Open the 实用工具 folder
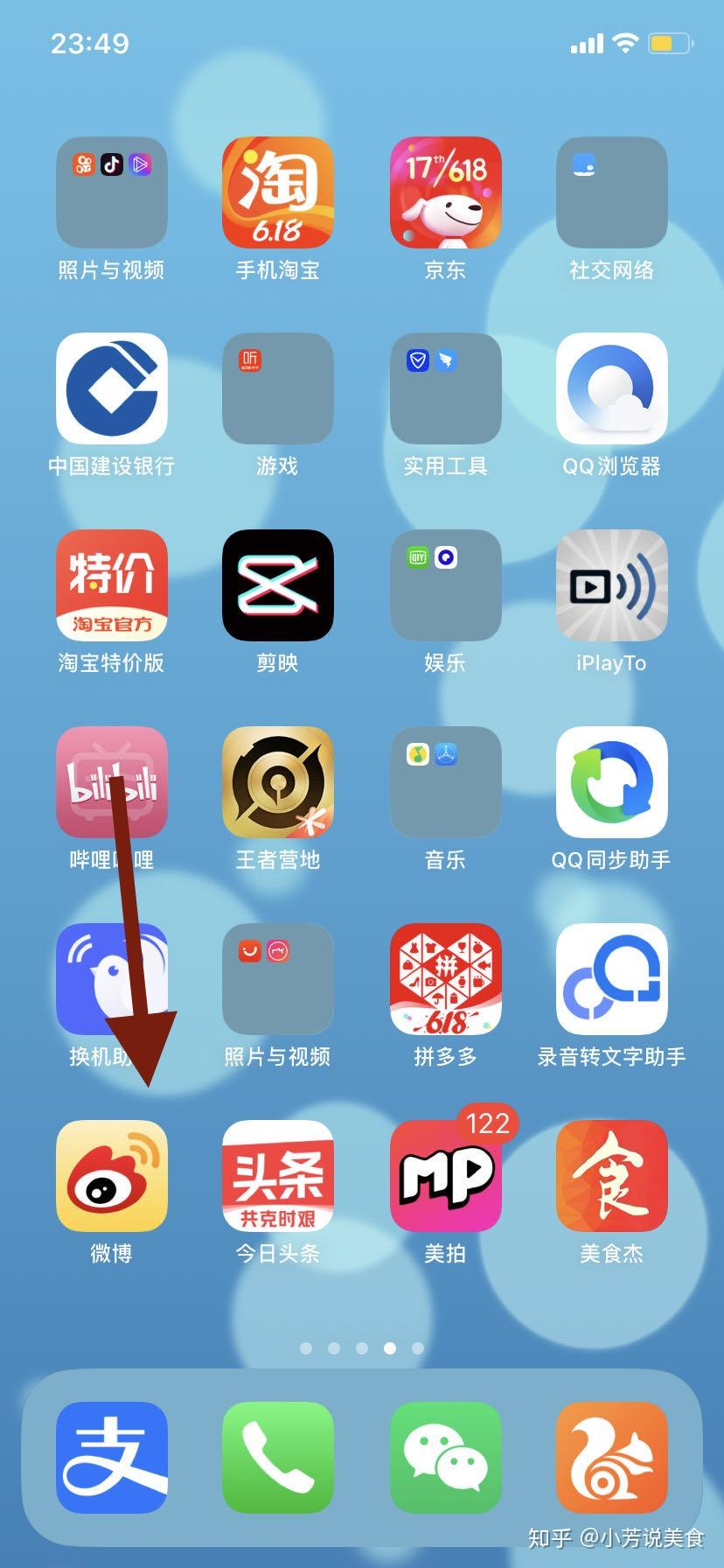The width and height of the screenshot is (724, 1568). pyautogui.click(x=445, y=388)
